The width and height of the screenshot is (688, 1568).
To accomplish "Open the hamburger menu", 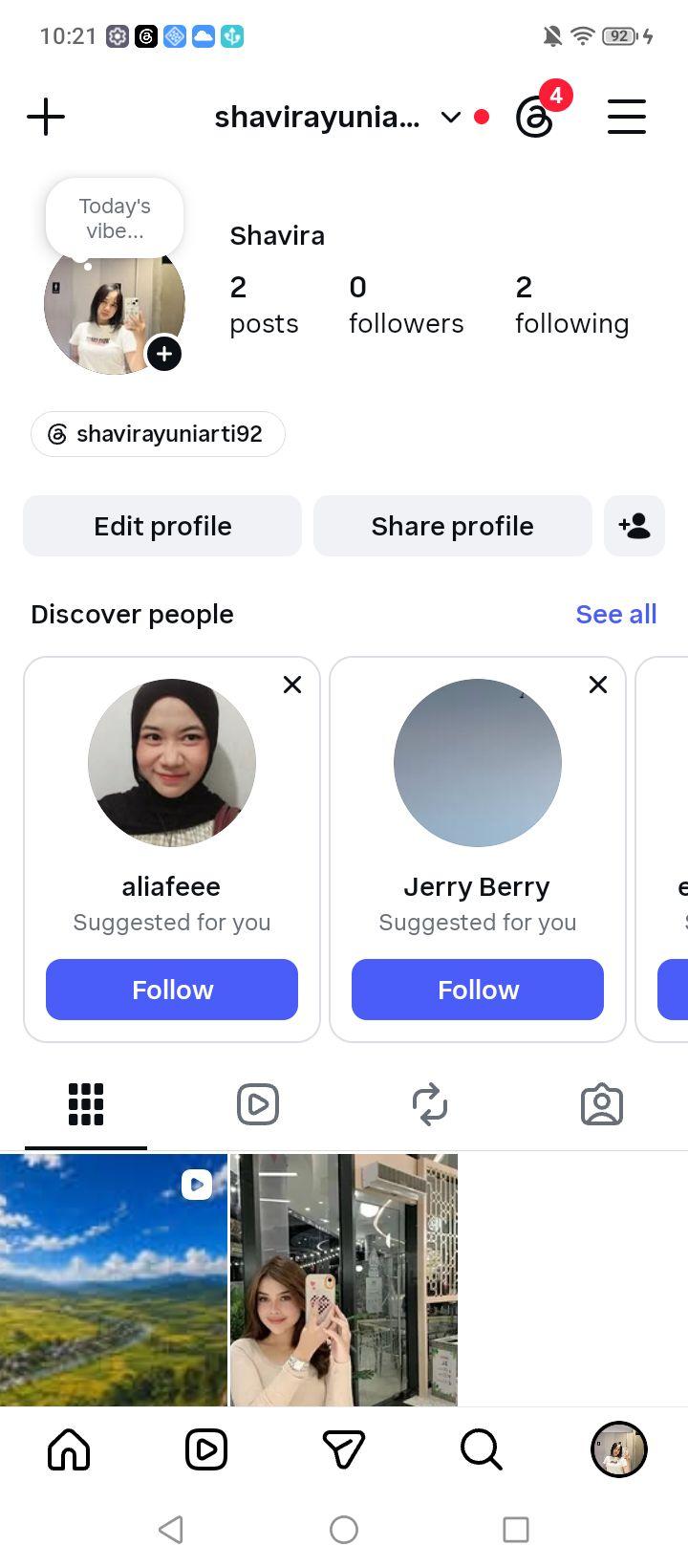I will 627,118.
